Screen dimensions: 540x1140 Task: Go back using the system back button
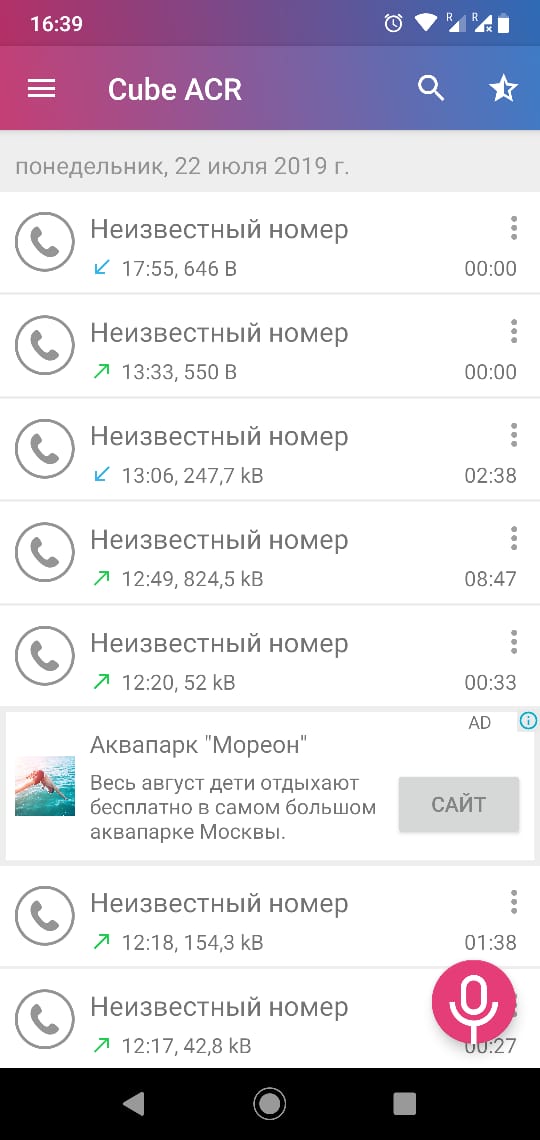coord(134,1104)
